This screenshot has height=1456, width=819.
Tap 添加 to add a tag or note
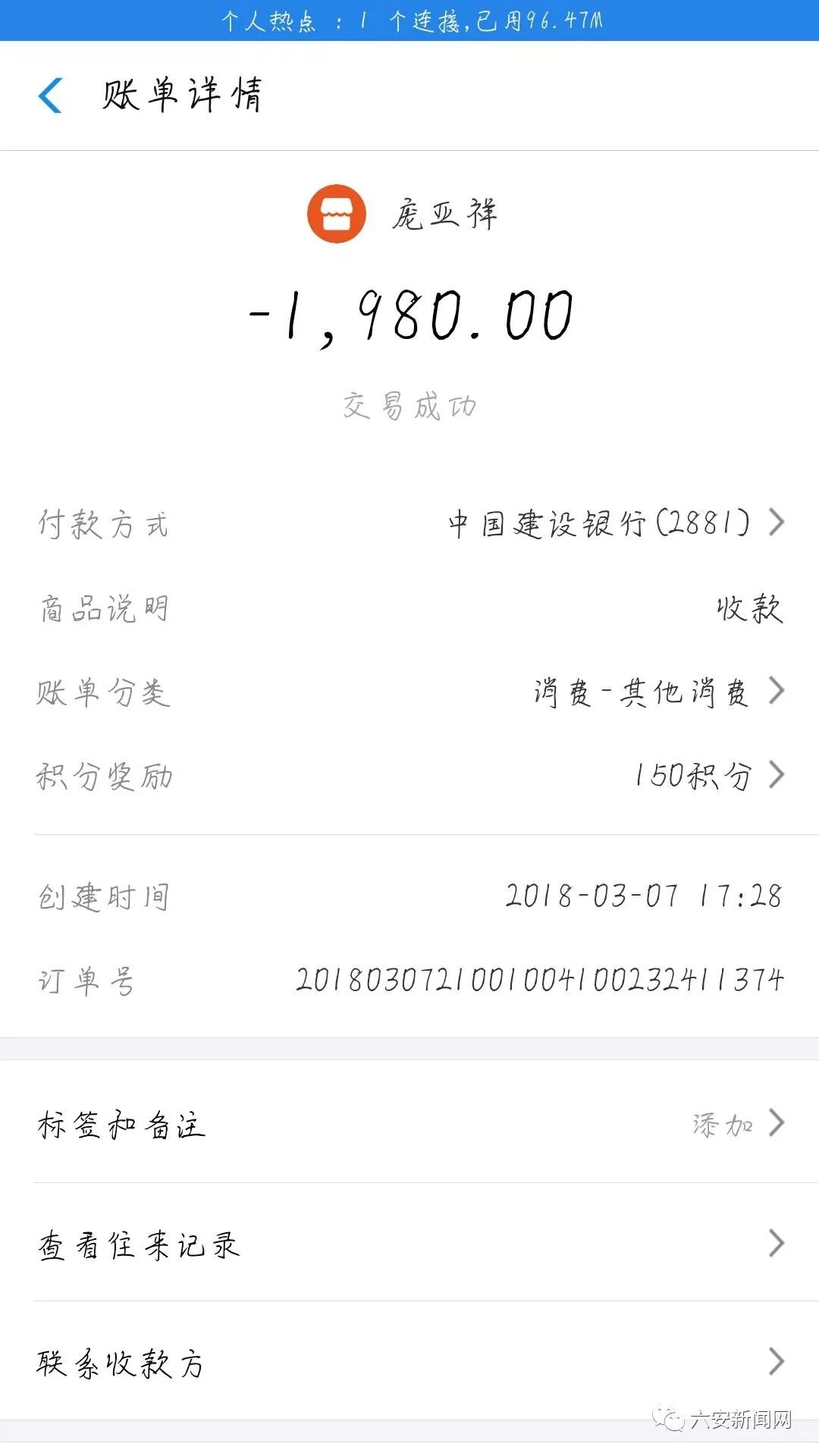[720, 1122]
